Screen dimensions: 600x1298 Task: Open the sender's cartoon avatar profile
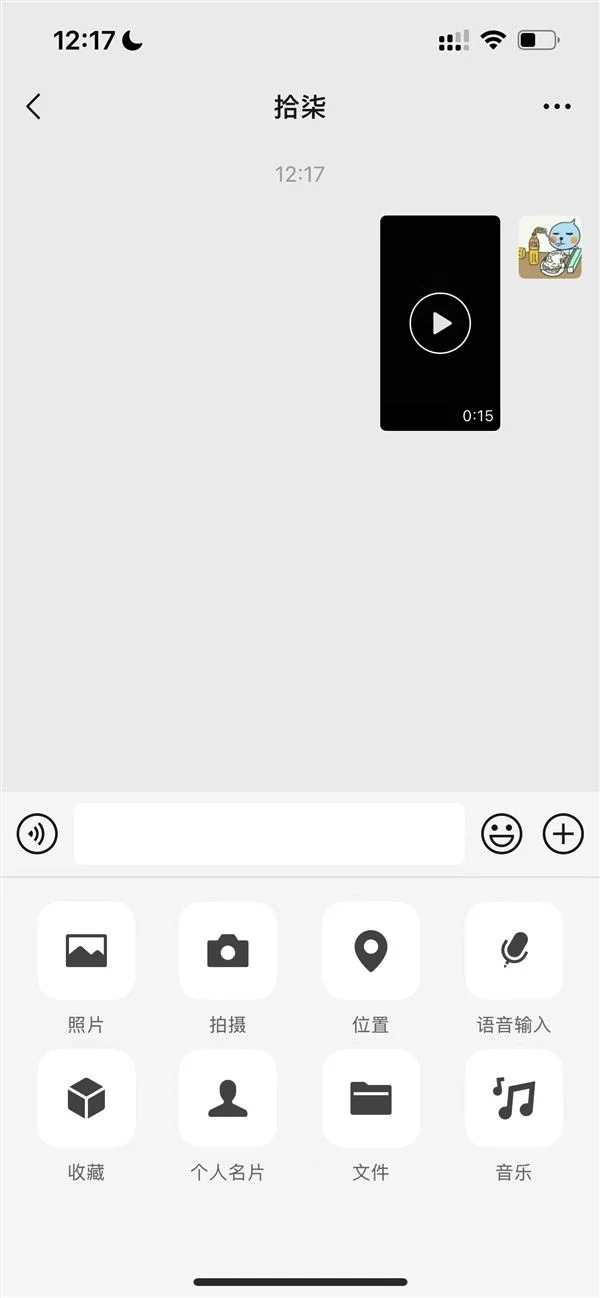[550, 247]
